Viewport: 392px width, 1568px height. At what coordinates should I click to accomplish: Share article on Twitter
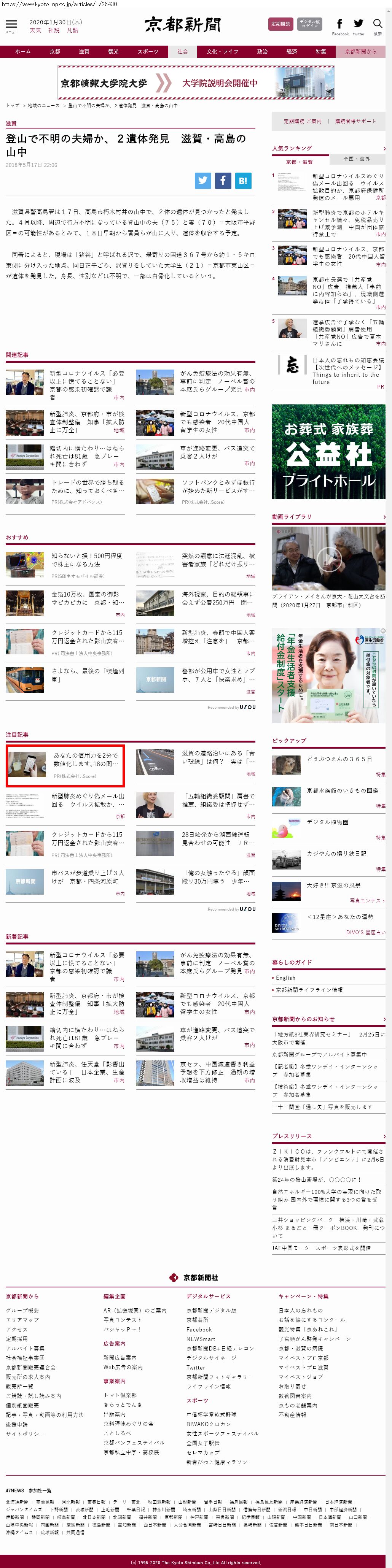click(202, 180)
